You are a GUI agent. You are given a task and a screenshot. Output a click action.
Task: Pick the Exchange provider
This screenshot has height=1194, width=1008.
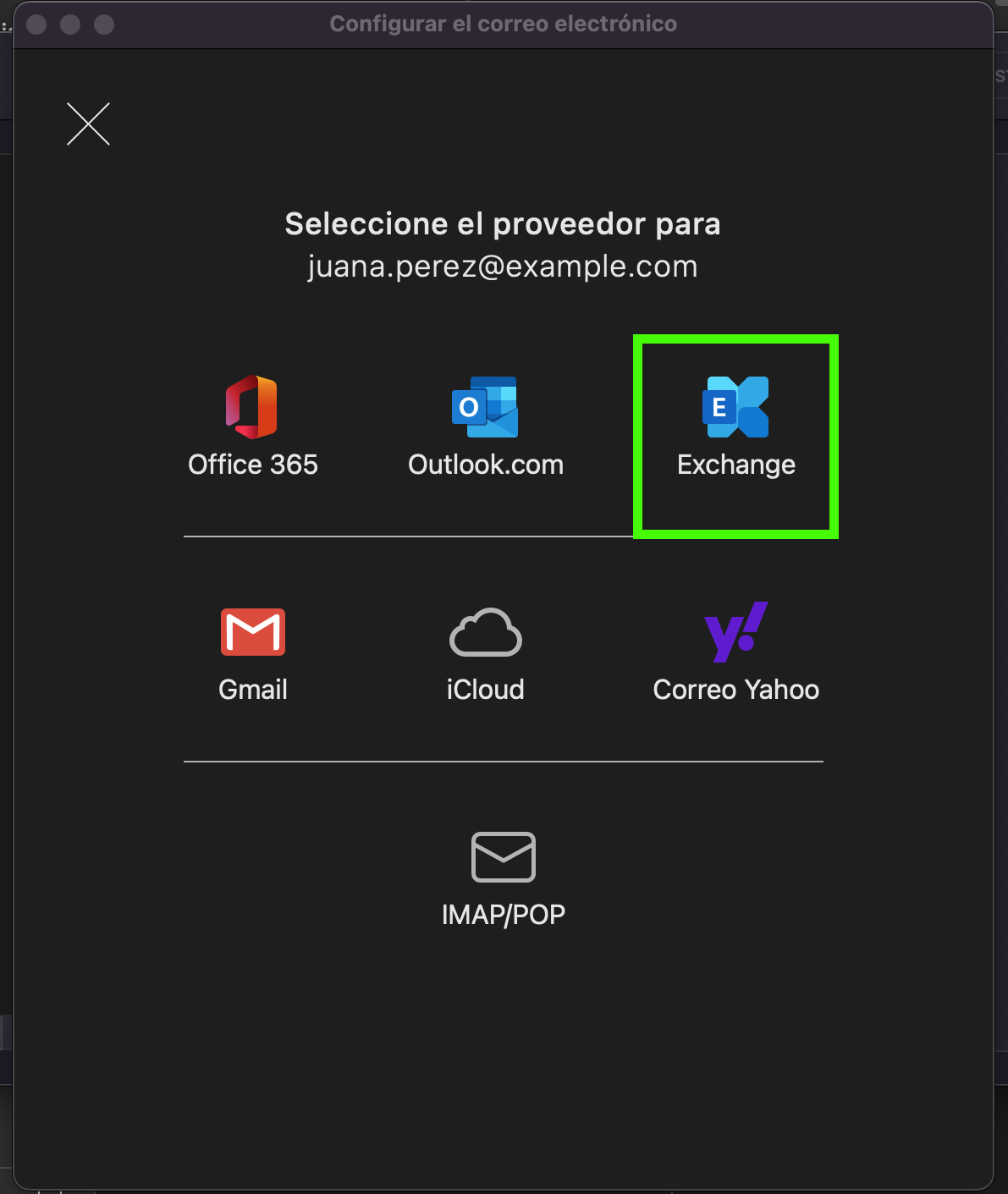pyautogui.click(x=735, y=429)
